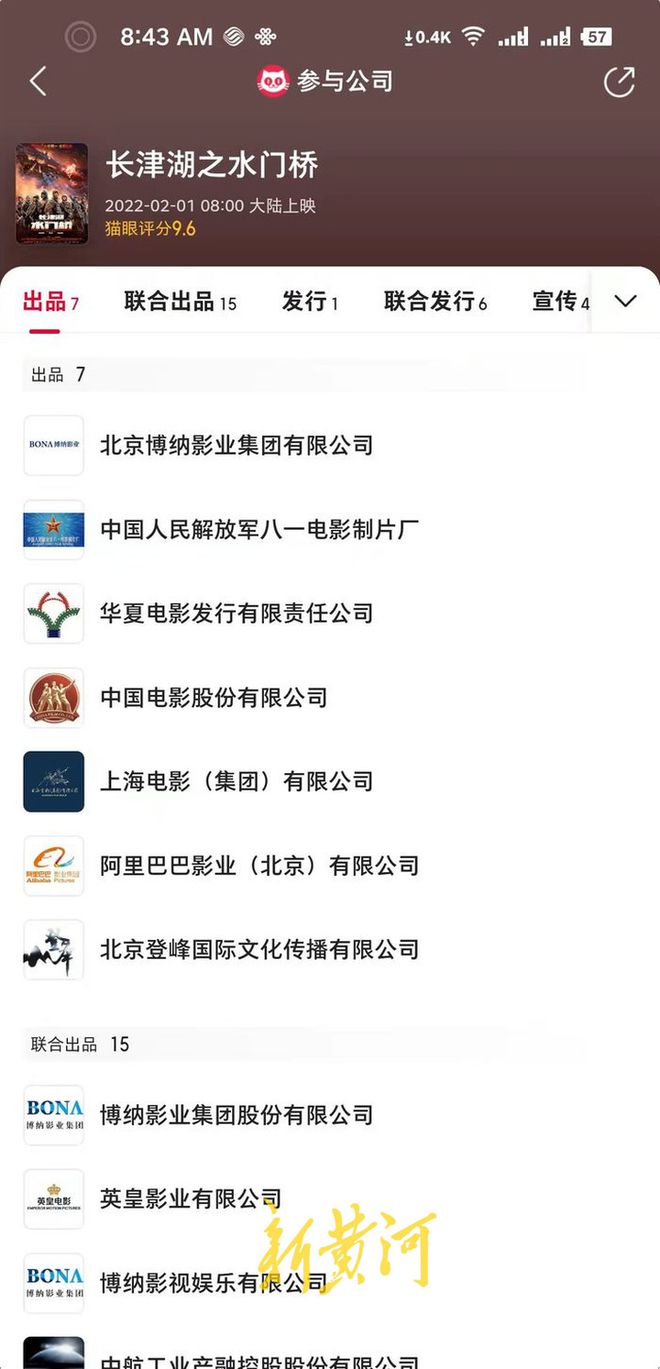This screenshot has width=660, height=1369.
Task: Open 北京博纳影业集团有限公司
Action: 236,445
